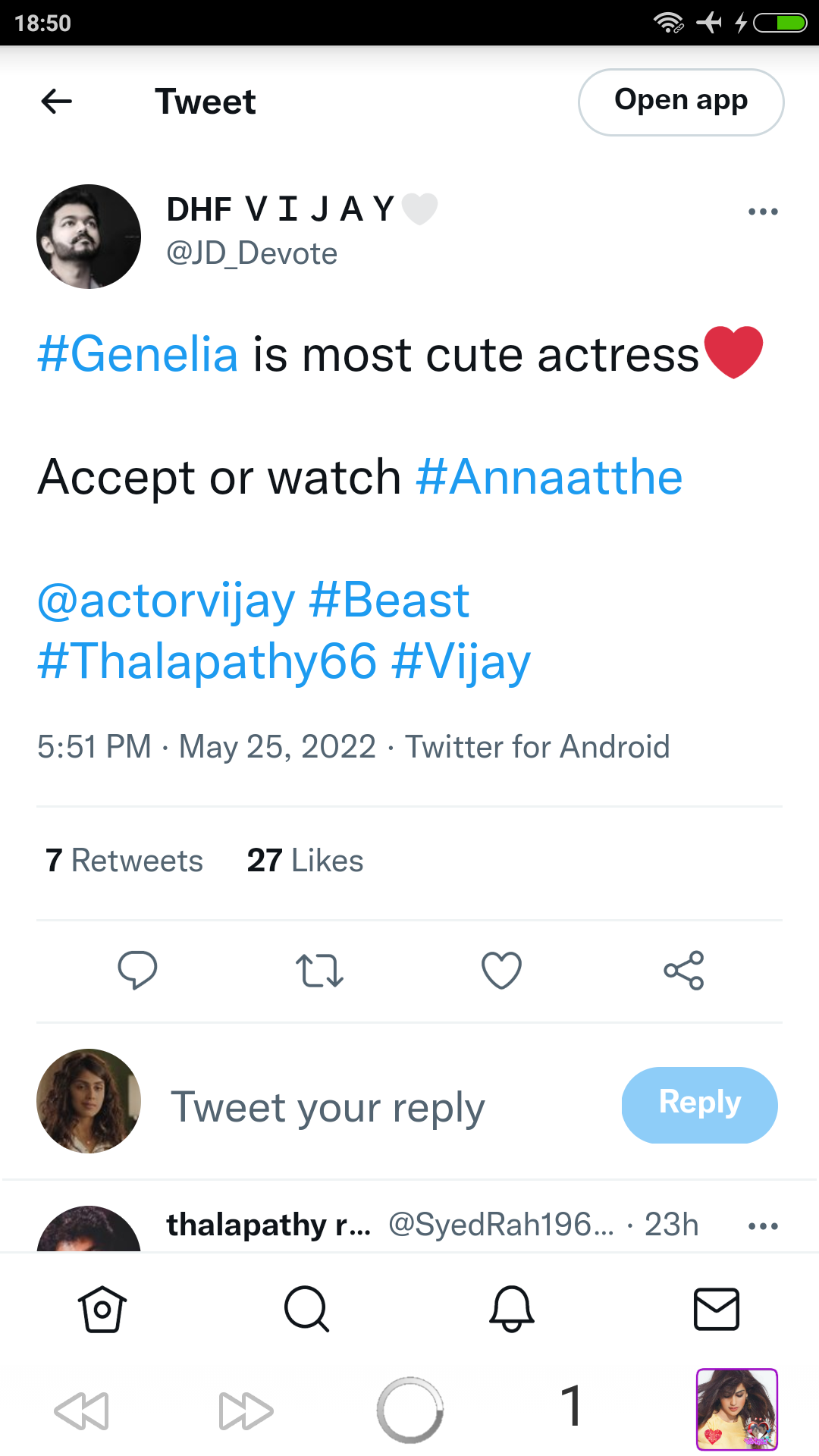The image size is (819, 1456).
Task: Open the messages envelope tab
Action: point(717,1309)
